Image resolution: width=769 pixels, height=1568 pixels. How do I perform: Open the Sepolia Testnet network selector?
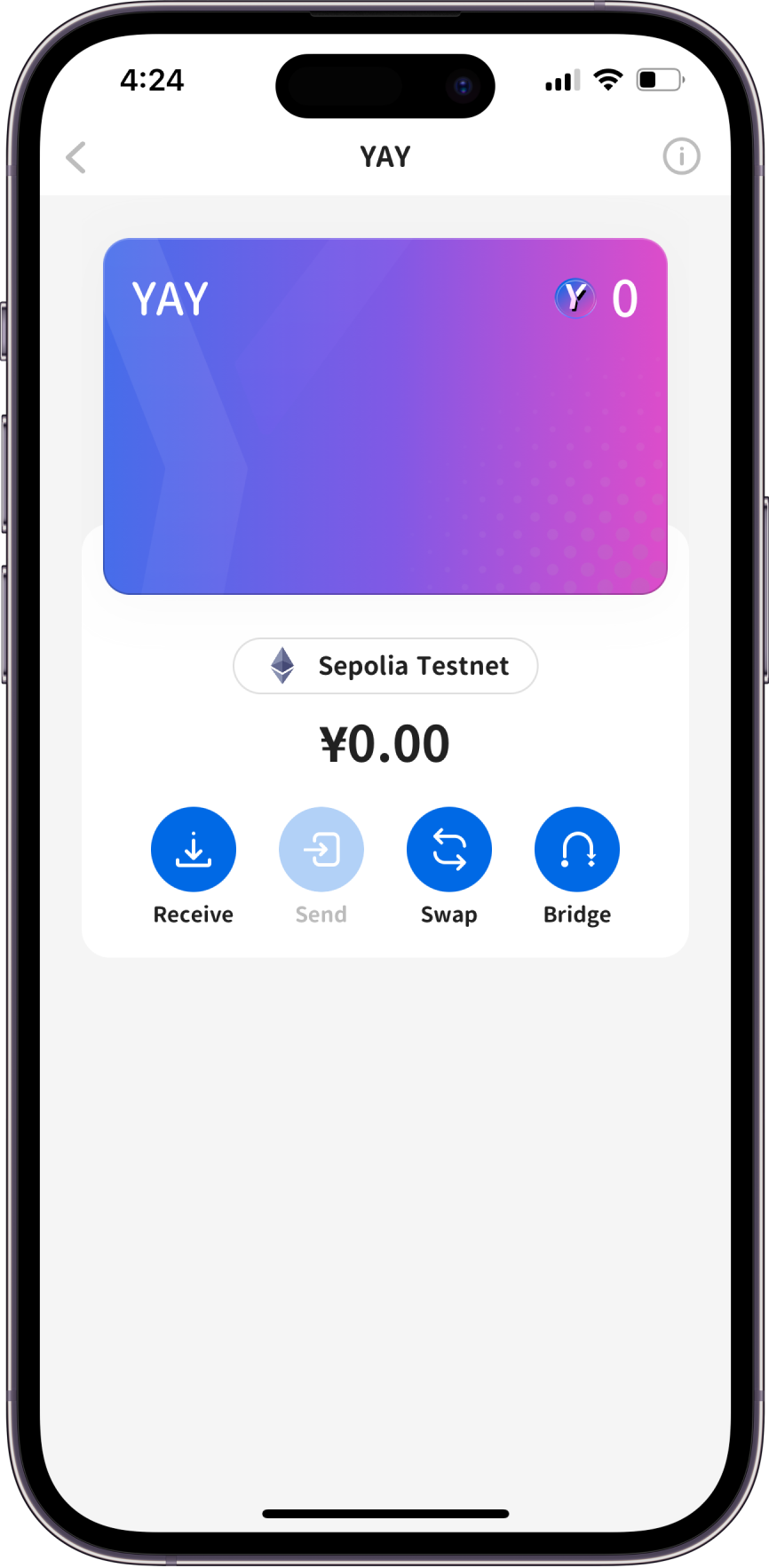[x=384, y=666]
